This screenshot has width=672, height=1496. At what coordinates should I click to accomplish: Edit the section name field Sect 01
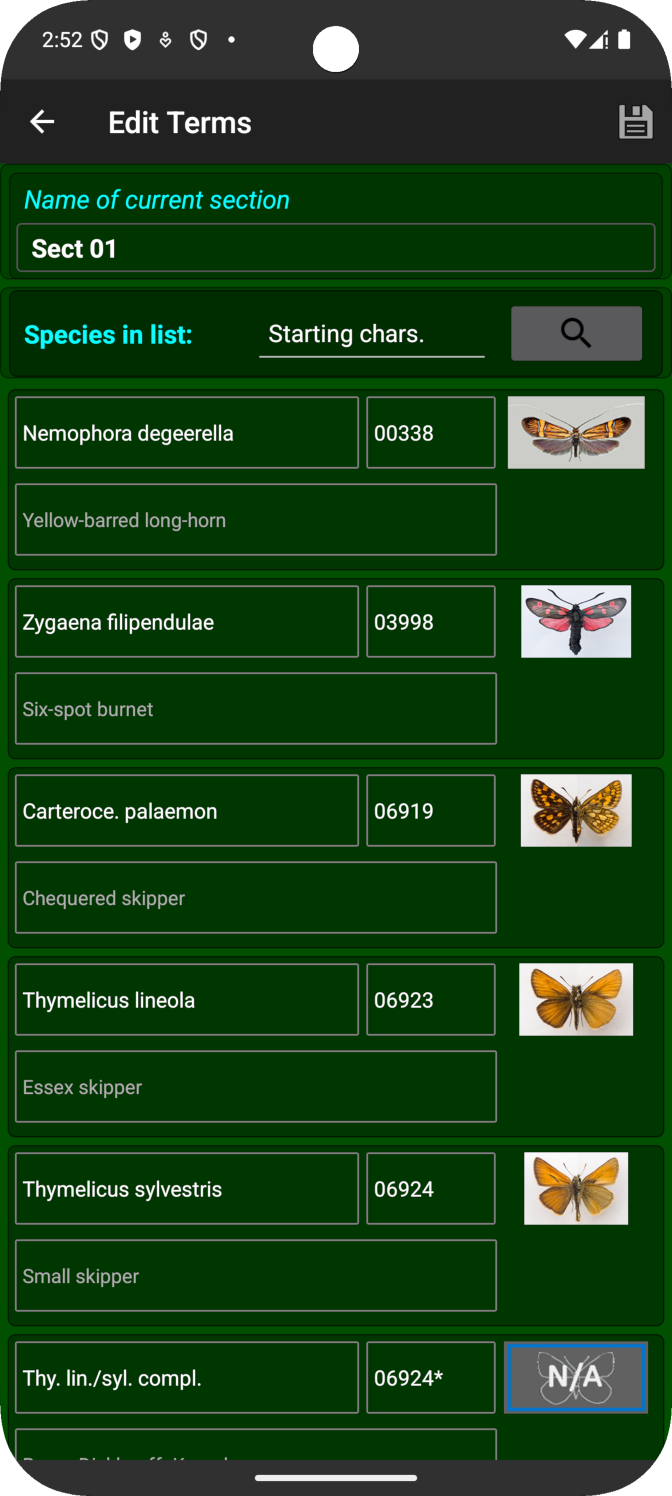[336, 248]
